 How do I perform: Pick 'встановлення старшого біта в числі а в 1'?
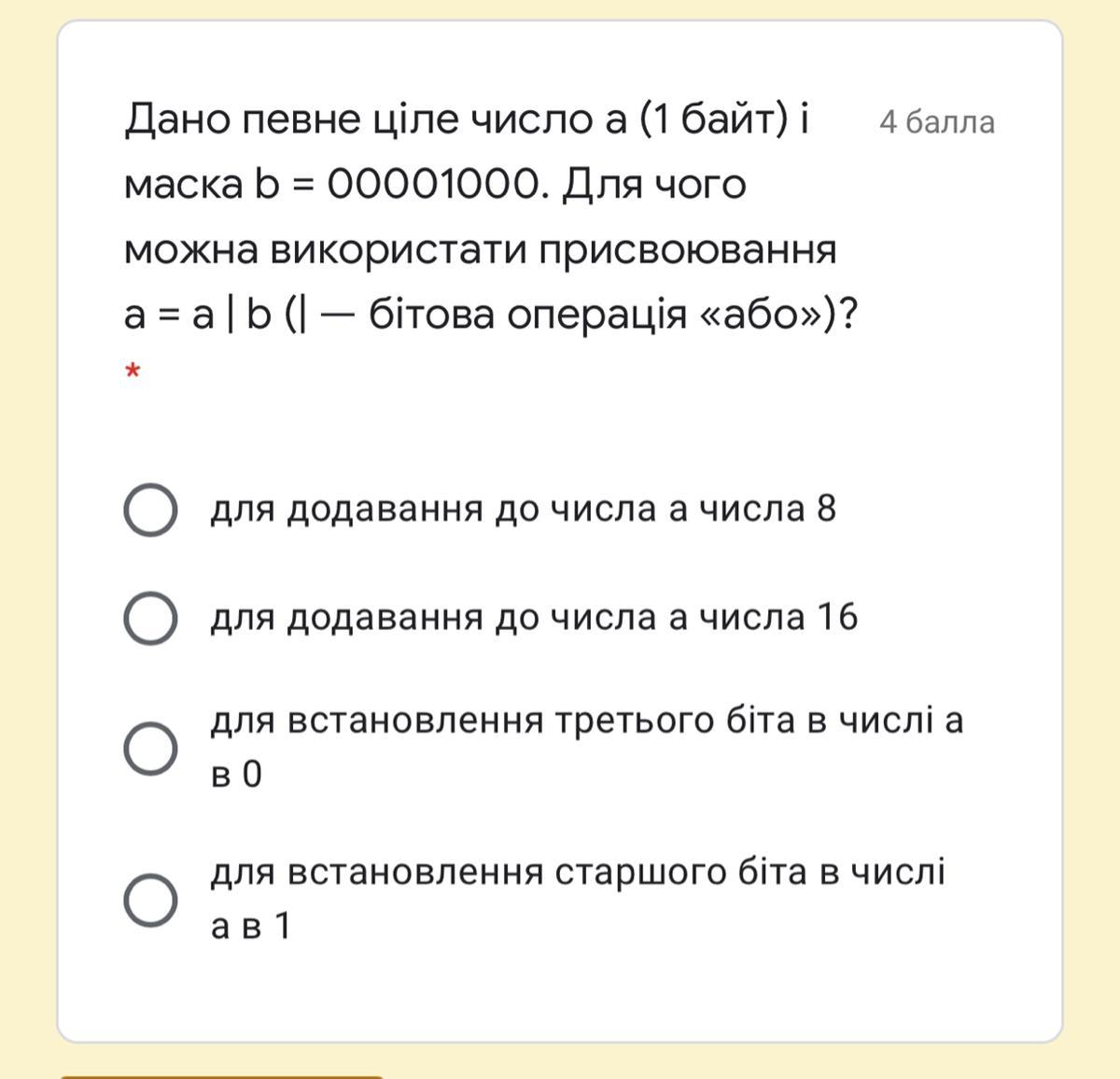click(150, 900)
